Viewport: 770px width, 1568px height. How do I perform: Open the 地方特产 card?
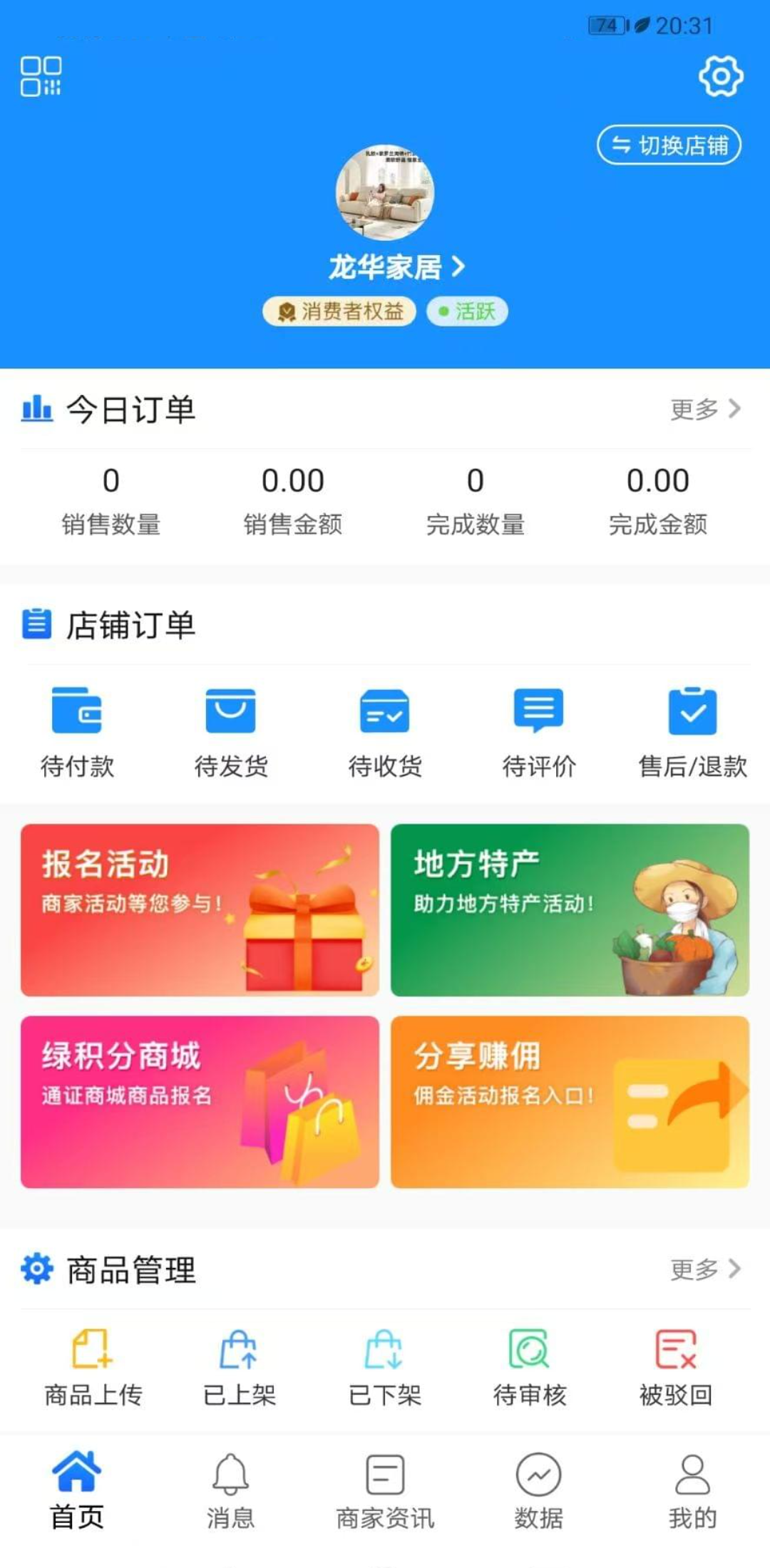click(x=570, y=910)
